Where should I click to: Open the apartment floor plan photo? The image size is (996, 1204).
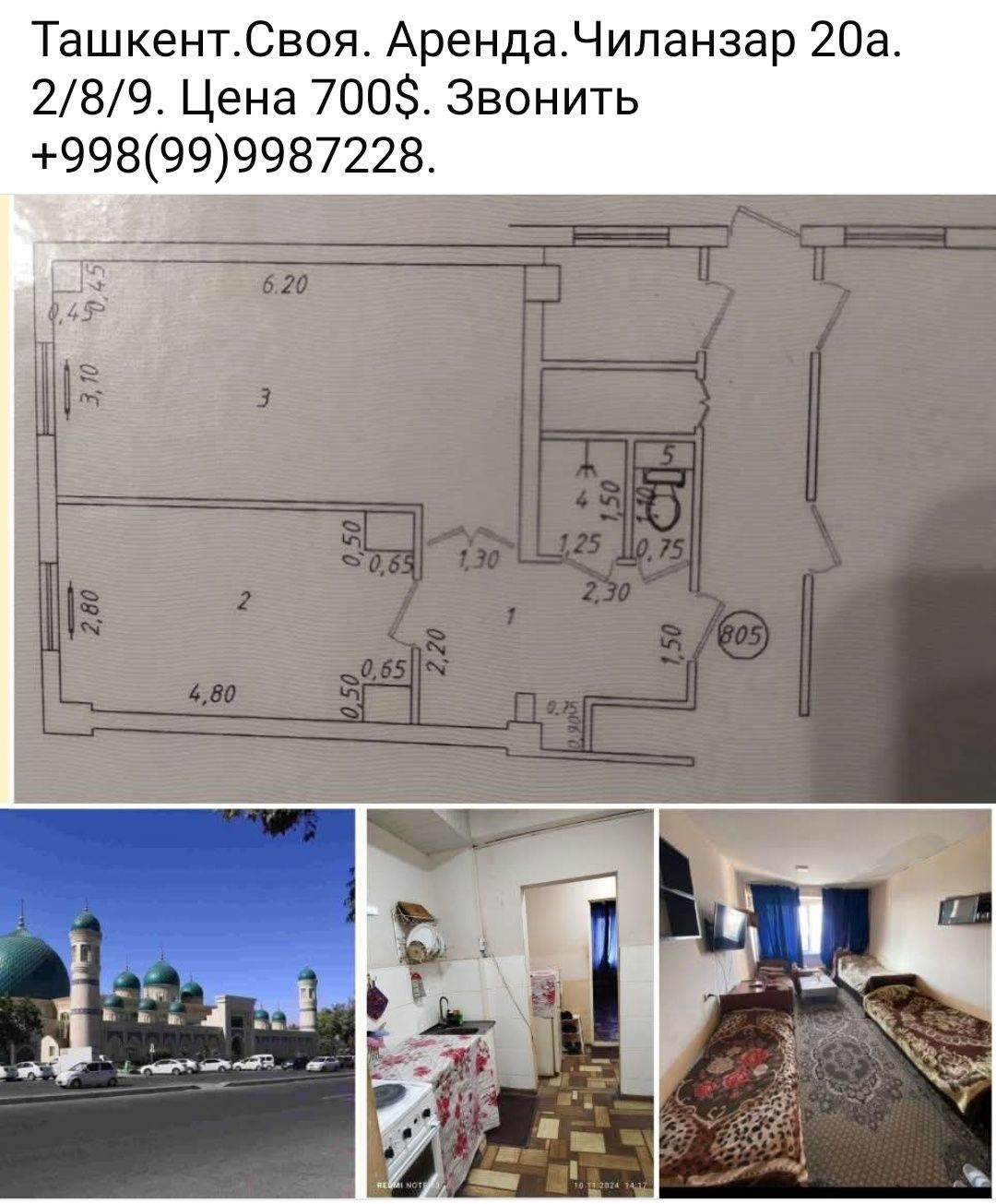[x=498, y=498]
